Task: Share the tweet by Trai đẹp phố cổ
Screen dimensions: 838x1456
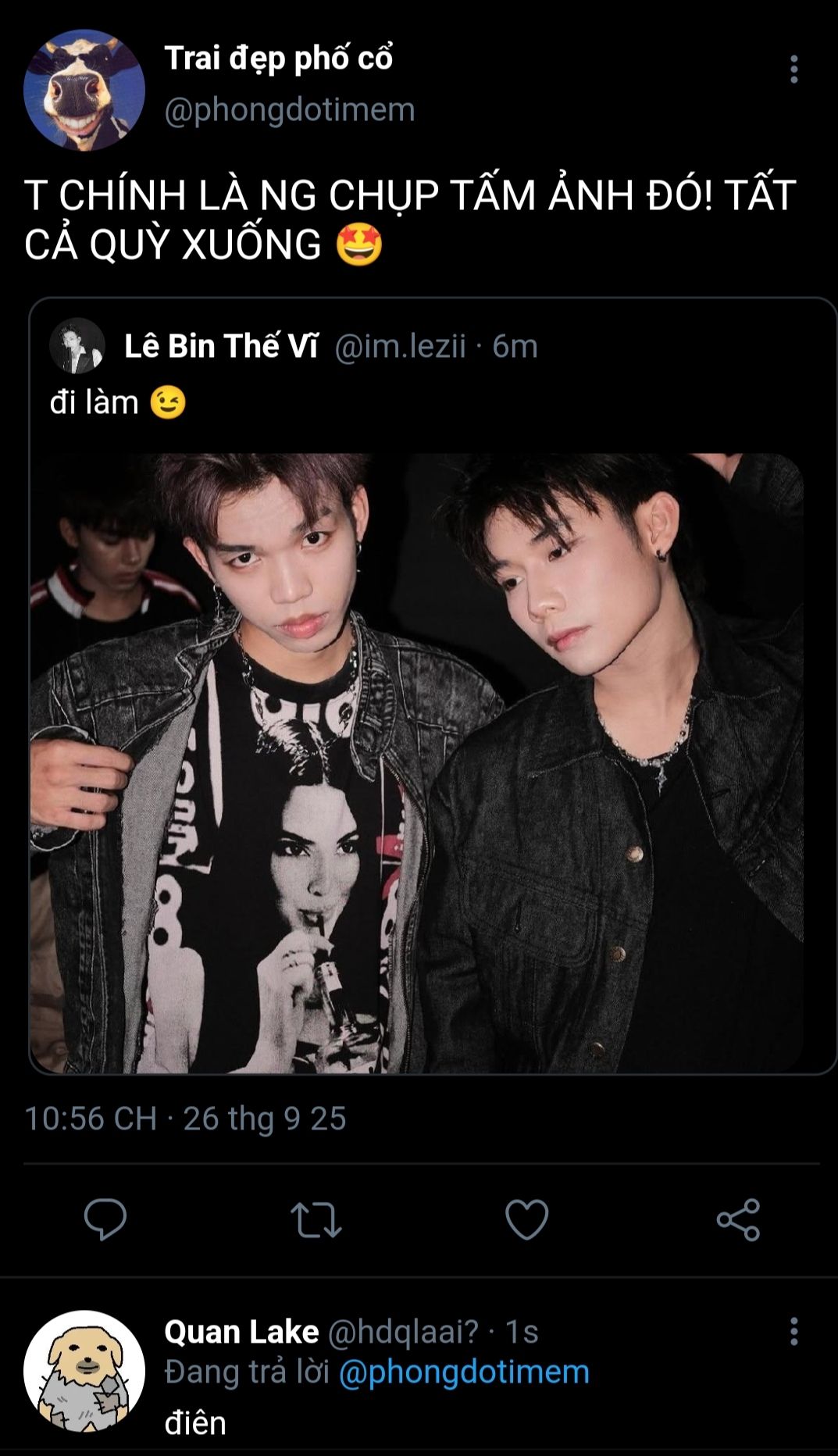Action: pyautogui.click(x=738, y=1219)
